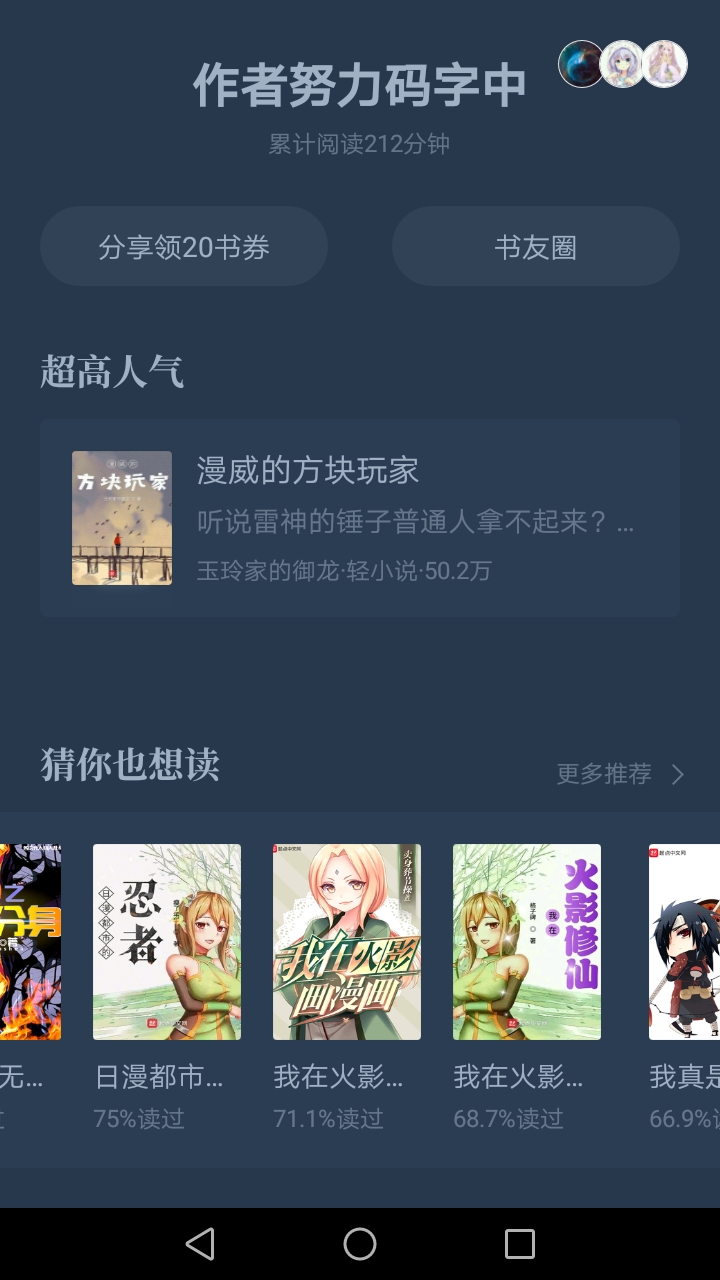
Task: Open 书友圈 button
Action: click(536, 247)
